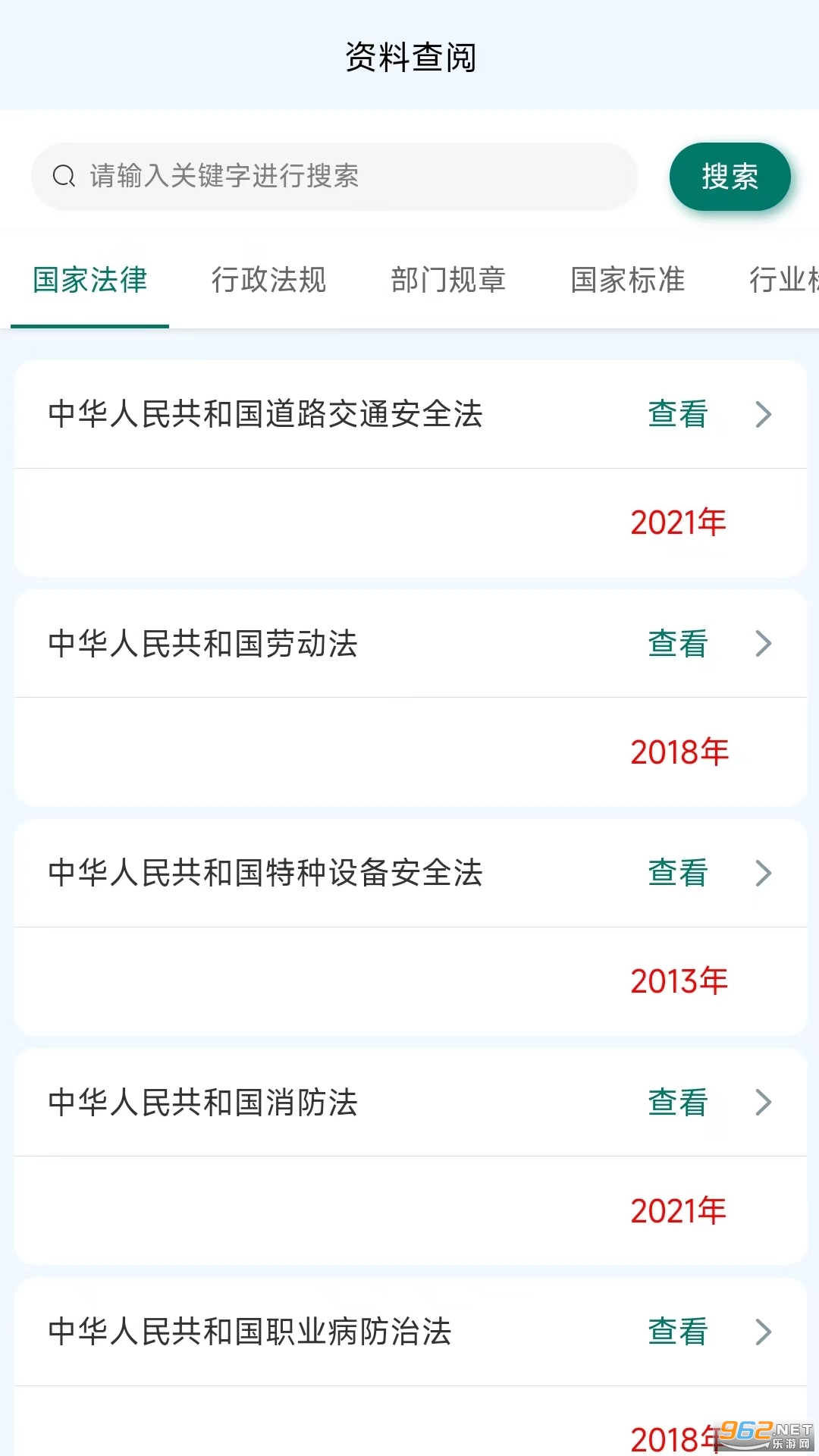Click the magnifier icon in the search bar
The image size is (819, 1456).
64,176
